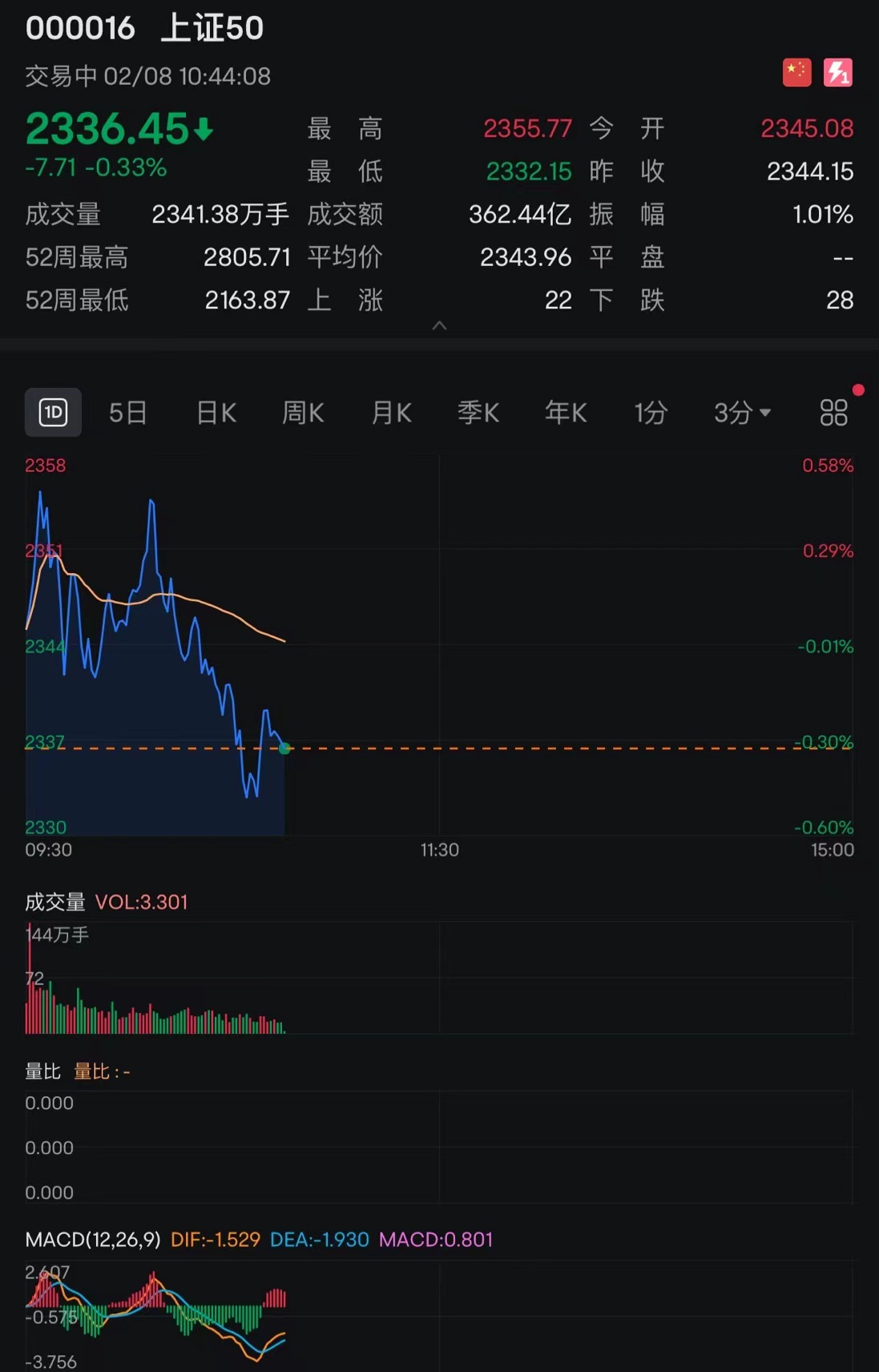879x1372 pixels.
Task: Open MACD(12,26,9) indicator settings
Action: [92, 1239]
